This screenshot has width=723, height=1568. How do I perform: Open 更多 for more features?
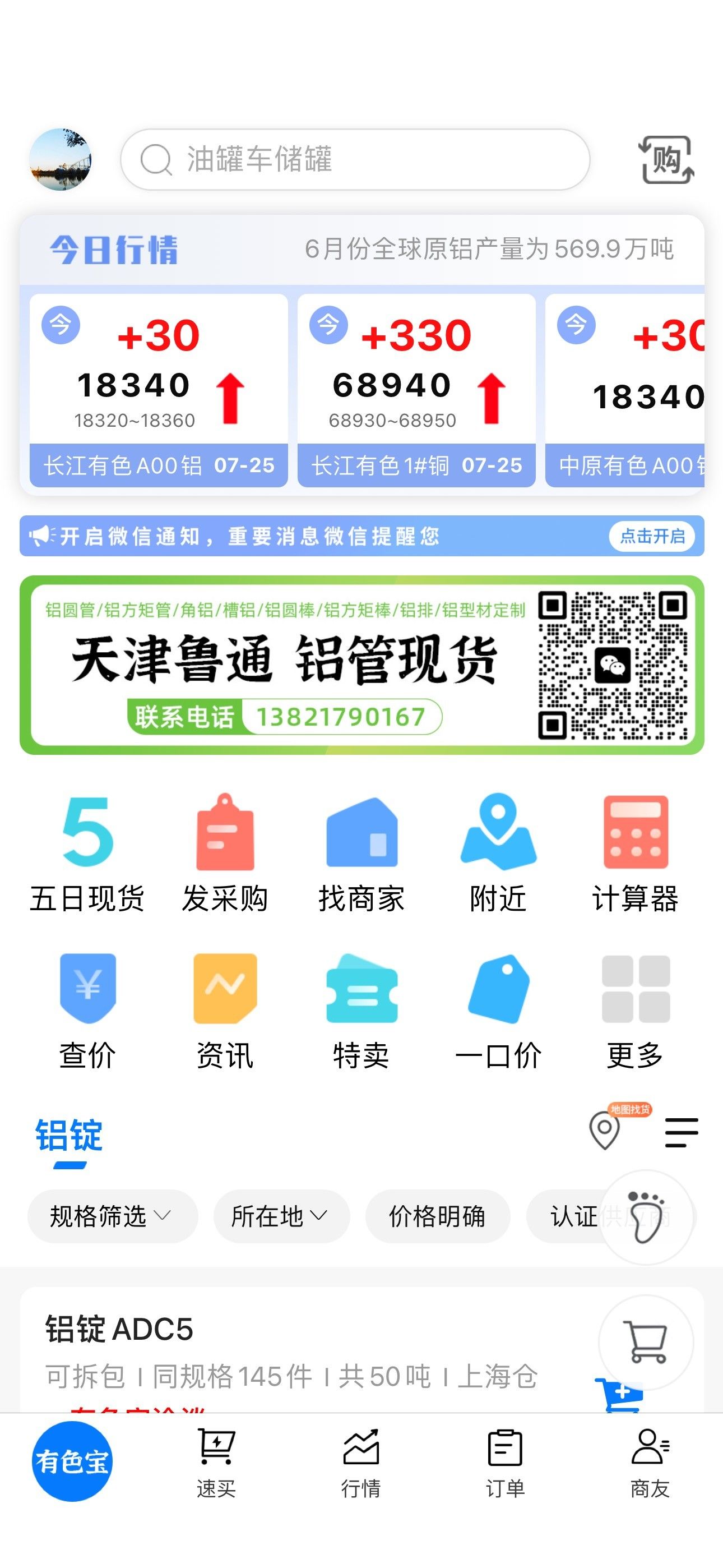(635, 1011)
